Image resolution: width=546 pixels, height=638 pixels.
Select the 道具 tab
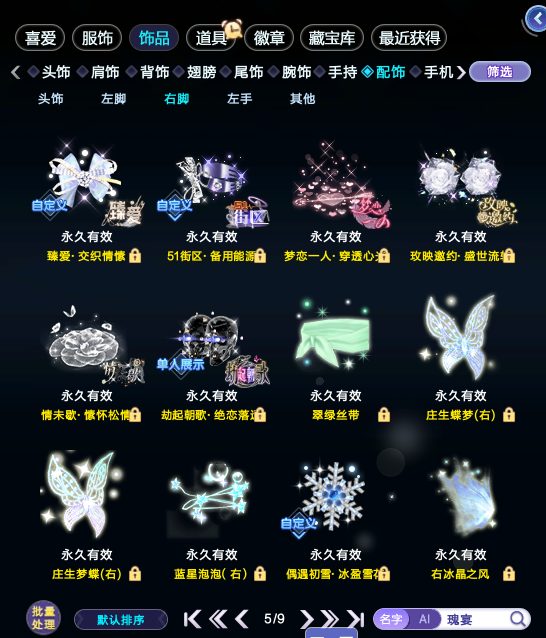(210, 38)
